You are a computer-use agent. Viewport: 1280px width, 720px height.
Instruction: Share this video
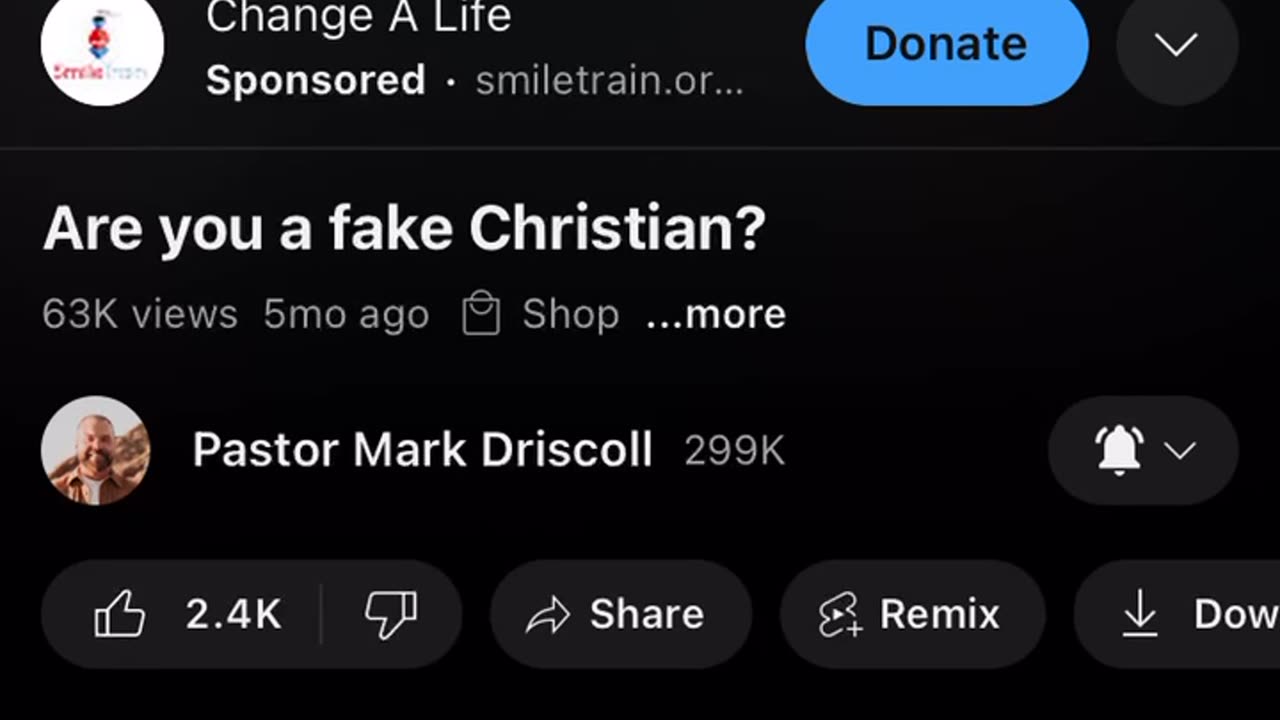click(x=620, y=614)
